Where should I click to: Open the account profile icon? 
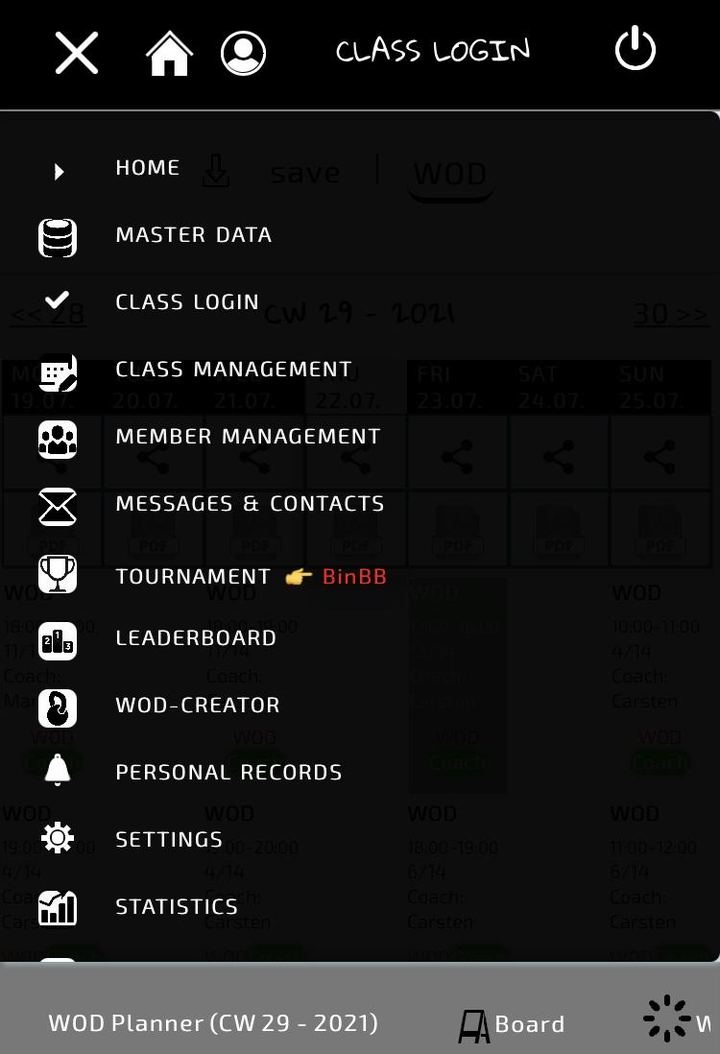(x=243, y=53)
